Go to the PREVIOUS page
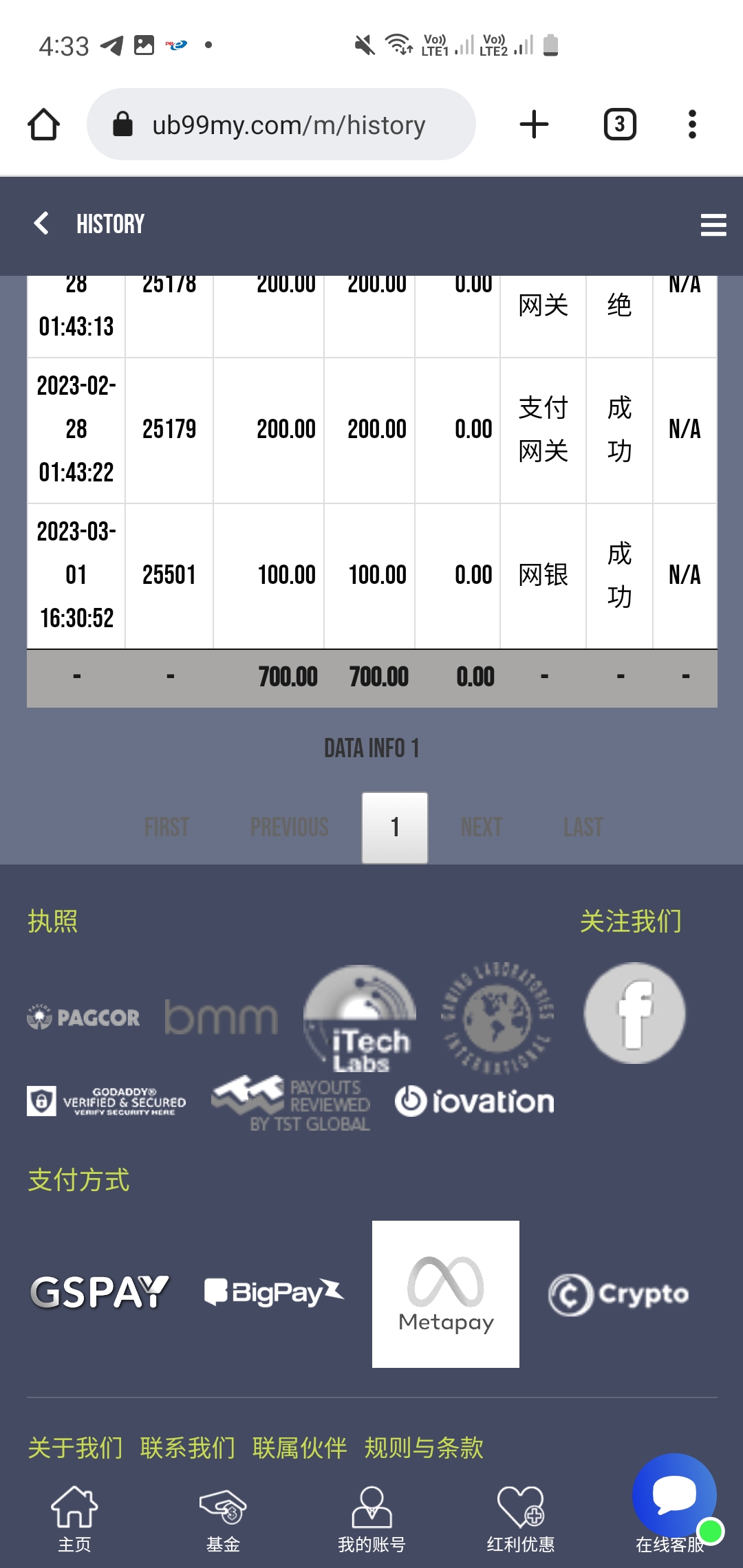Image resolution: width=743 pixels, height=1568 pixels. pos(289,827)
